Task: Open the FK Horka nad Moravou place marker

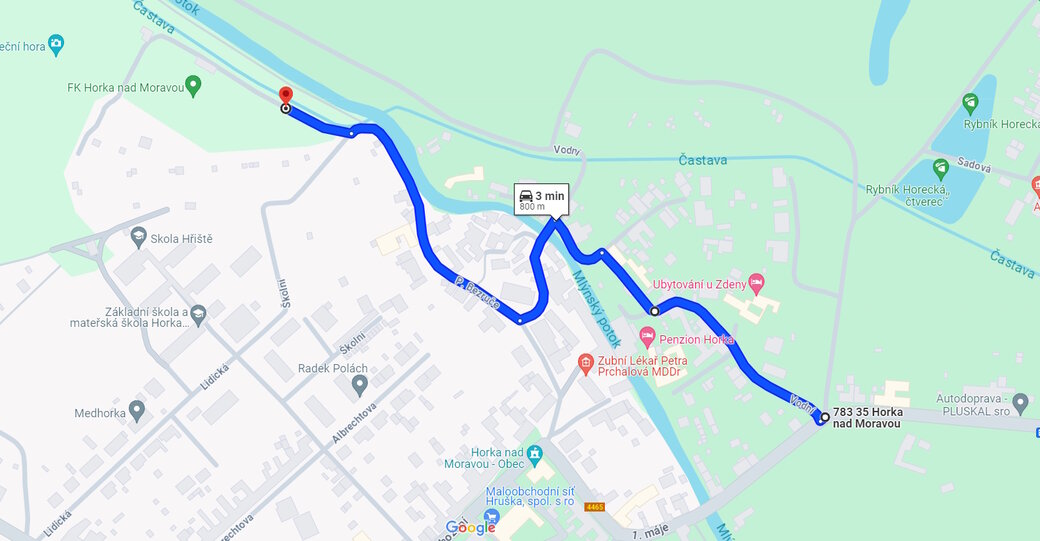Action: [194, 86]
